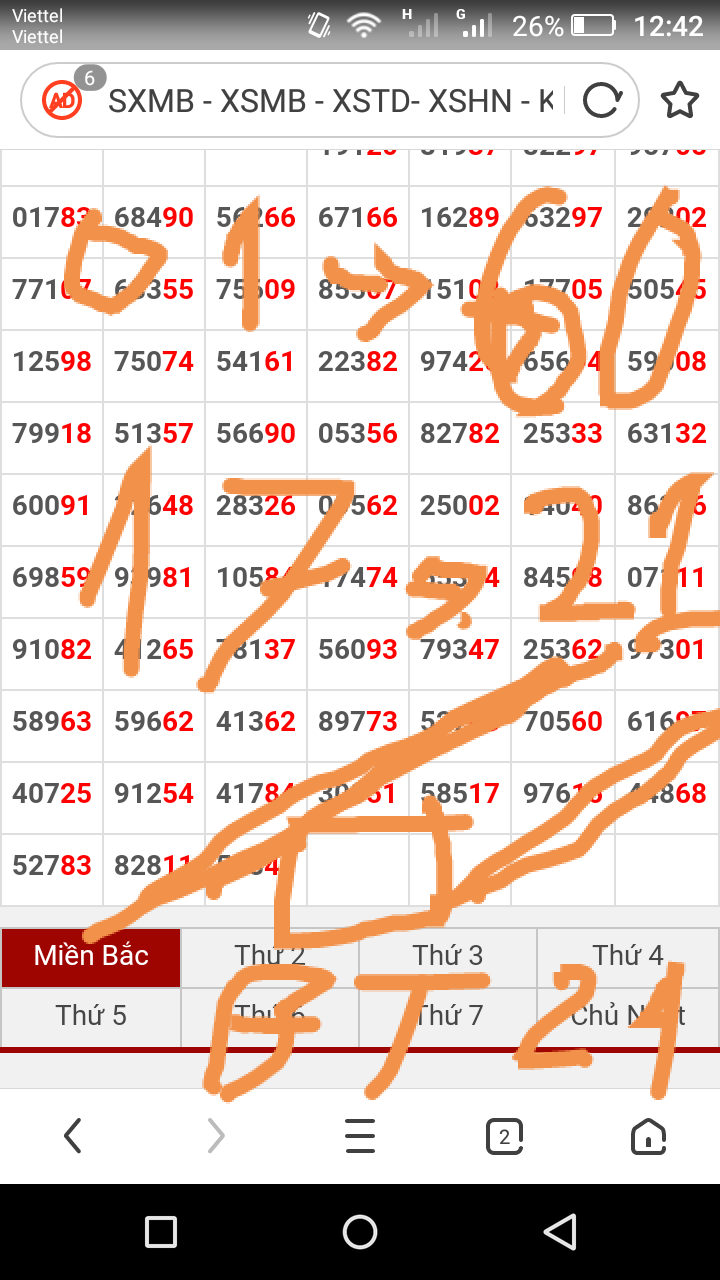
Task: View the Thứ 7 results
Action: coord(448,1016)
